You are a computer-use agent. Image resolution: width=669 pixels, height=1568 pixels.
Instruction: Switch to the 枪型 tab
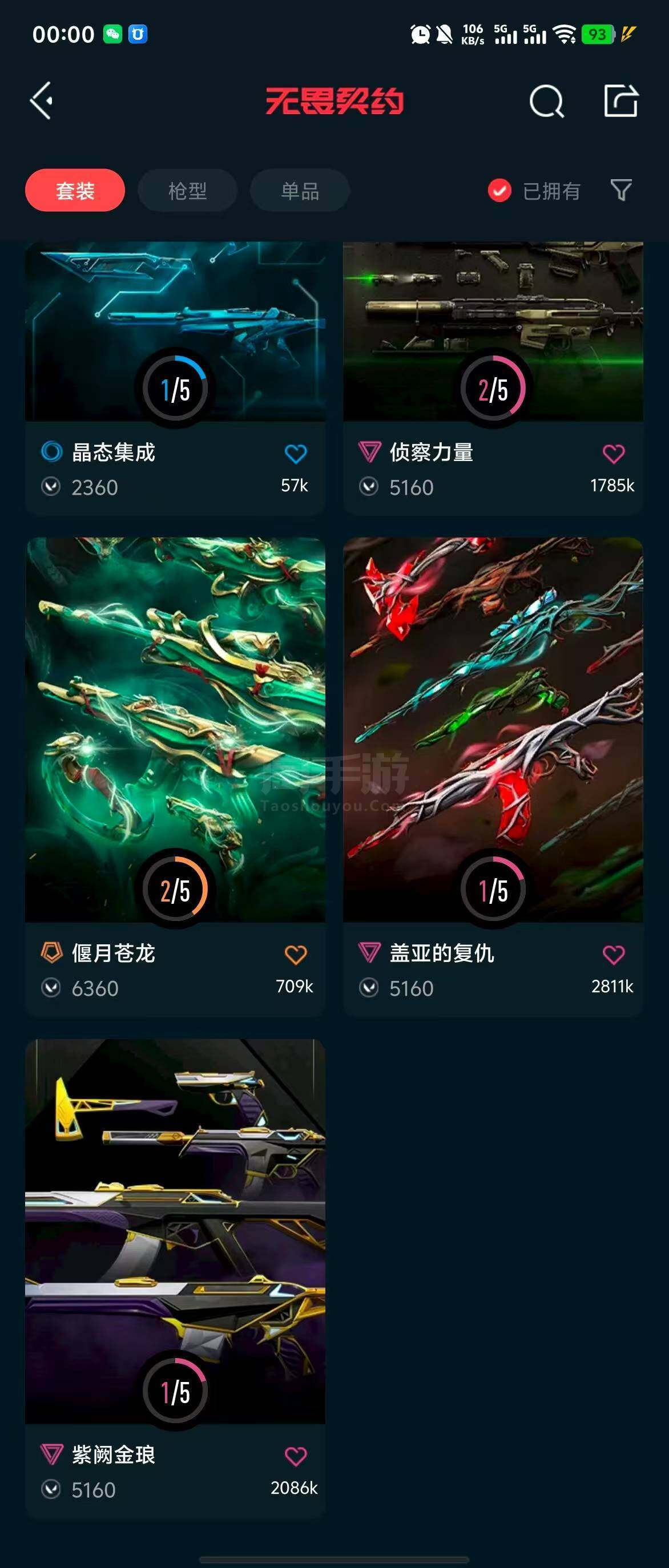(x=187, y=191)
